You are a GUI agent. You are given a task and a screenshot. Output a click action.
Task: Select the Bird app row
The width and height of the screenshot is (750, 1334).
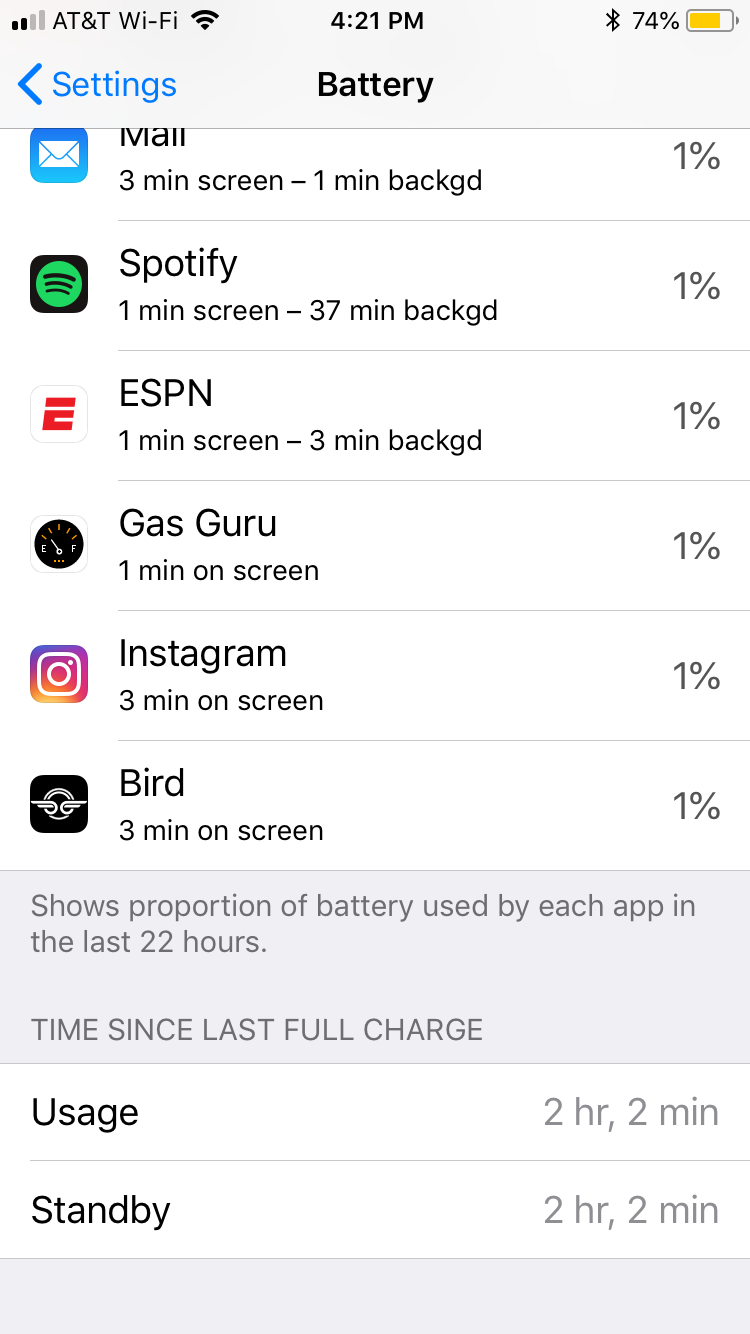point(375,806)
